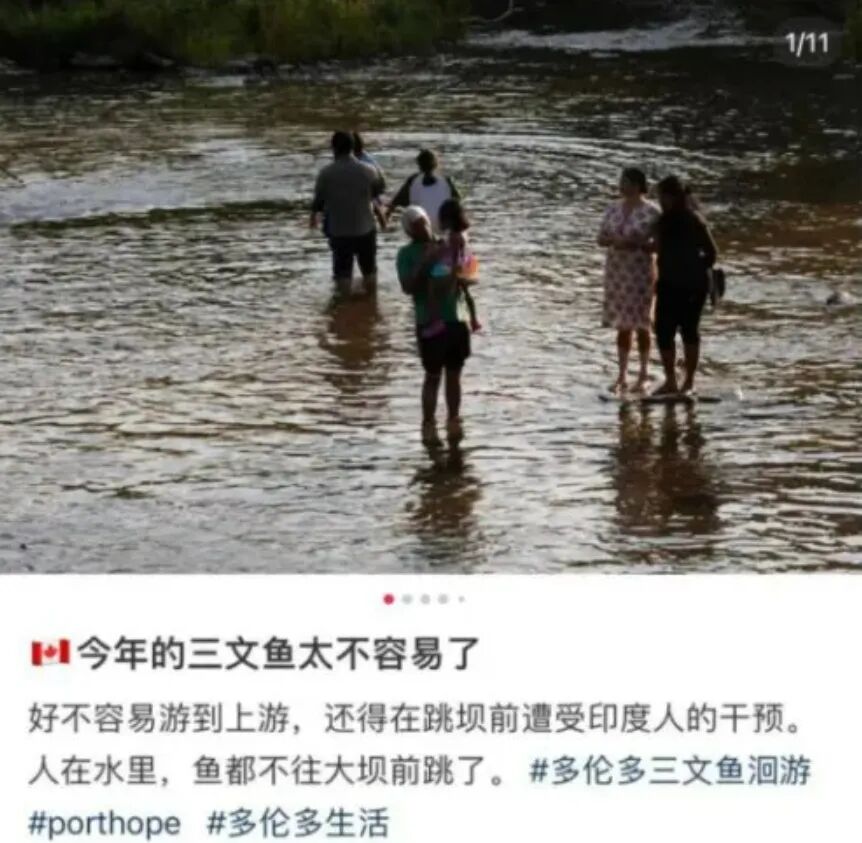The height and width of the screenshot is (843, 862).
Task: Open the #多伦多三文鱼洄游 hashtag
Action: pyautogui.click(x=669, y=771)
